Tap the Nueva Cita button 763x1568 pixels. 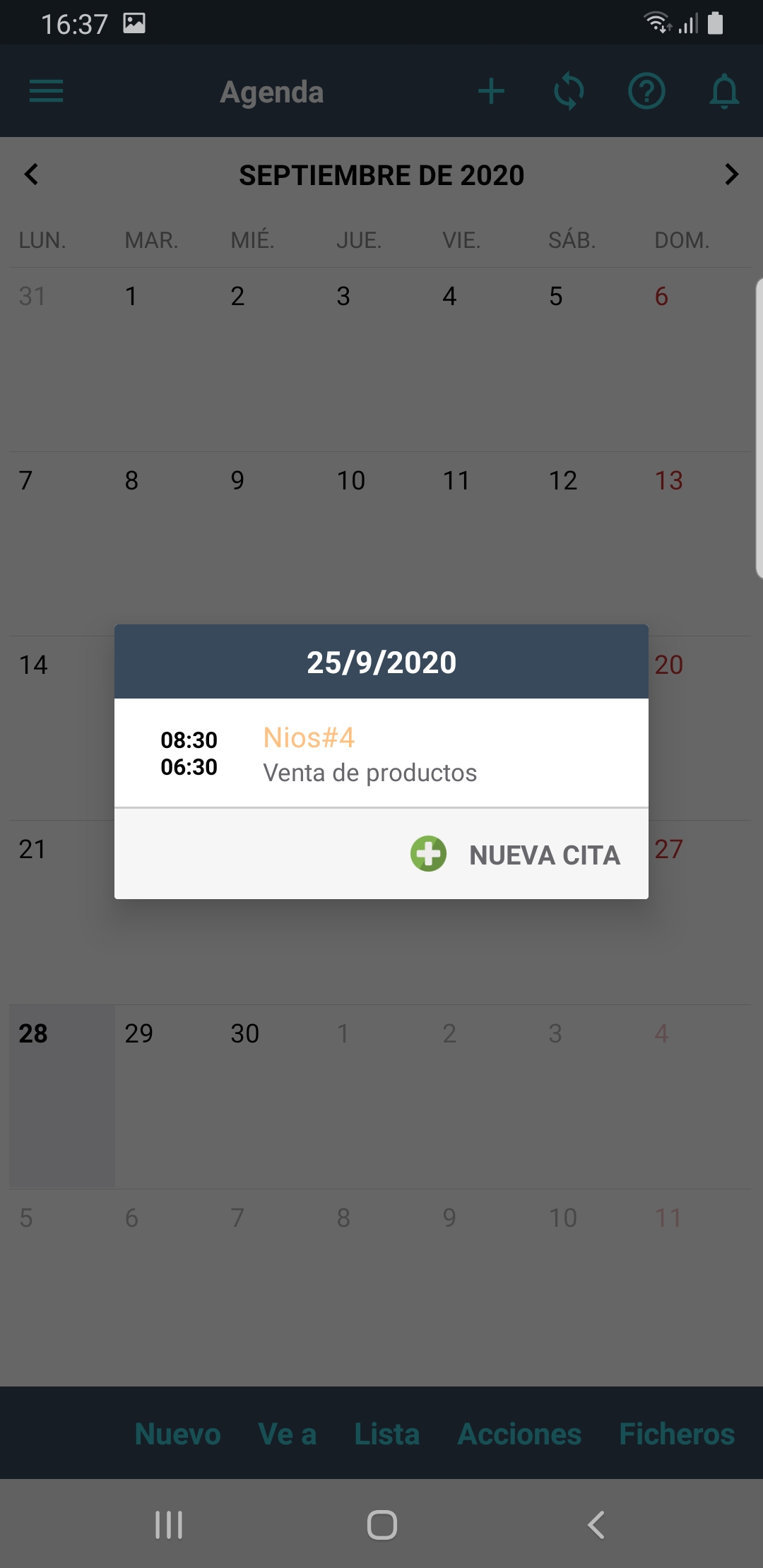pyautogui.click(x=516, y=855)
